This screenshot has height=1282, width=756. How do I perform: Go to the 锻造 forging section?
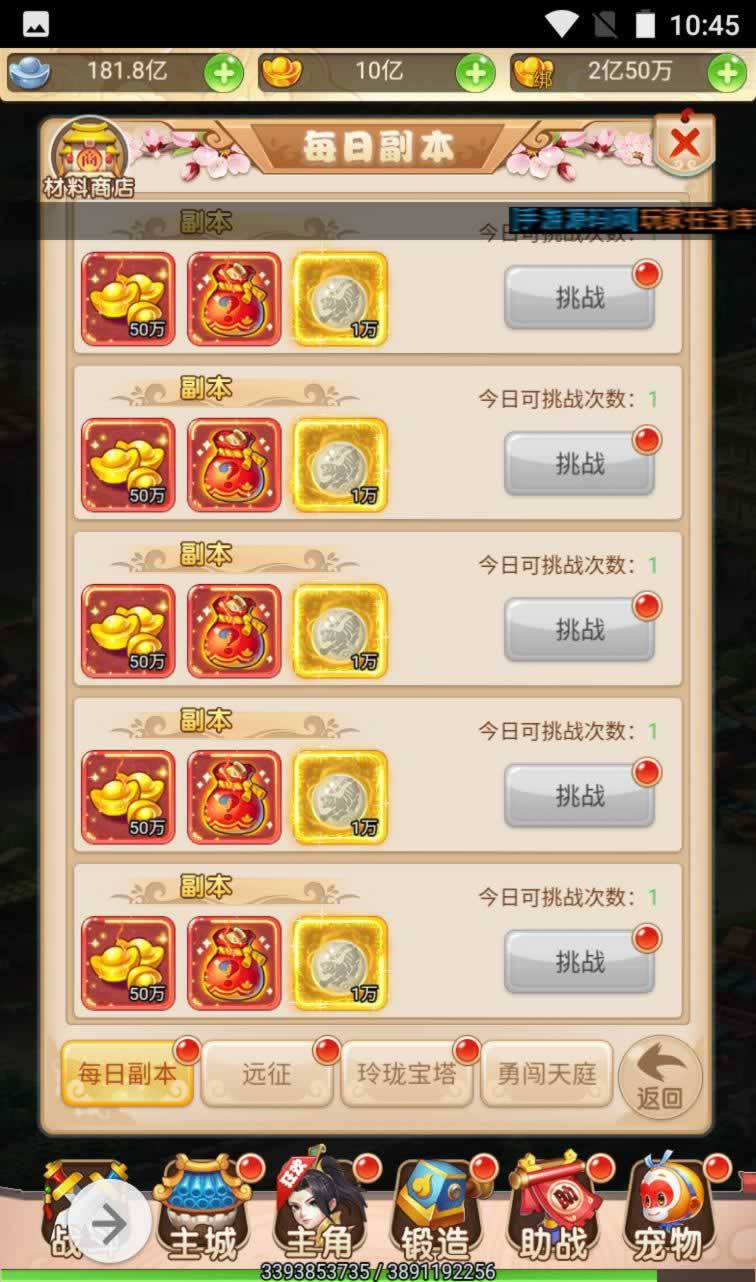tap(435, 1210)
